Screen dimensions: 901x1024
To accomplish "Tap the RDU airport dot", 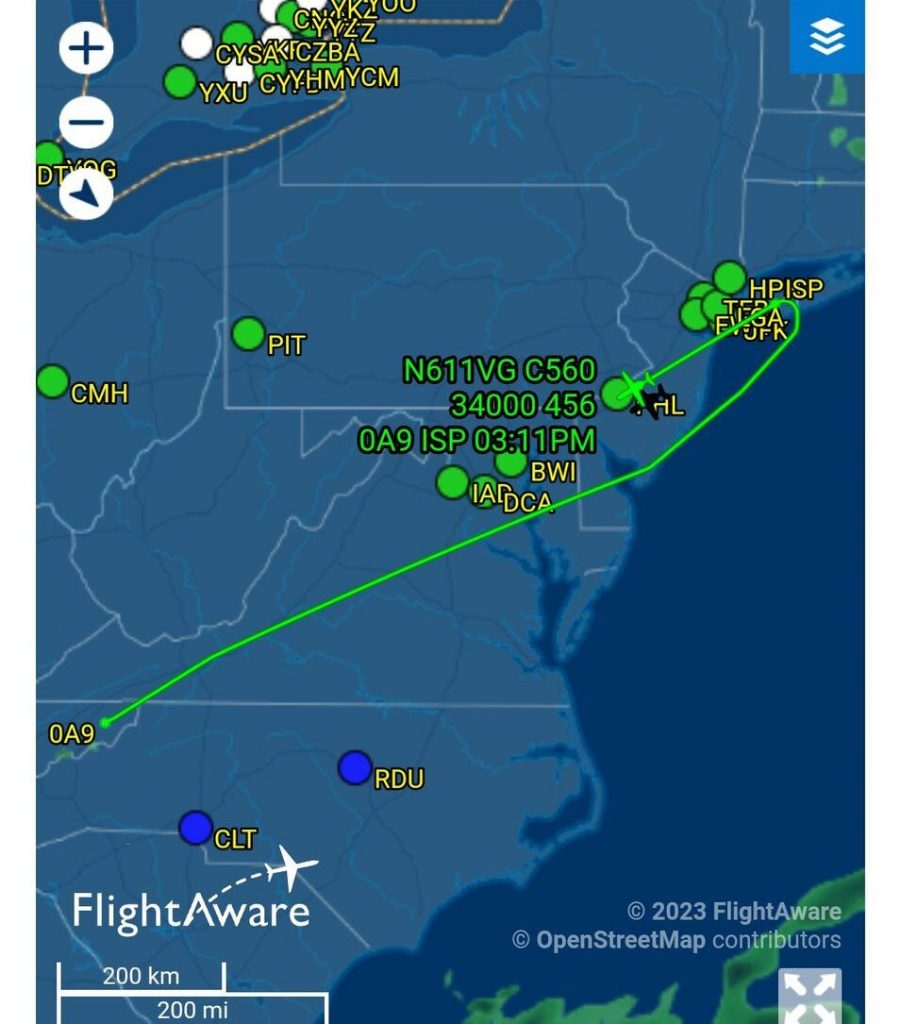I will pyautogui.click(x=355, y=768).
